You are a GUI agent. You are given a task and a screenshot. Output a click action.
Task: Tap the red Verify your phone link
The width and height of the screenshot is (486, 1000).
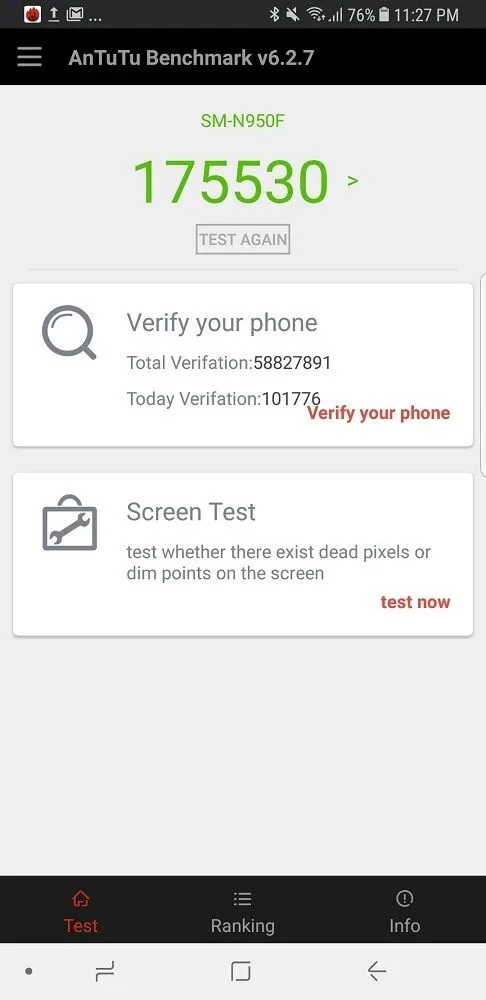point(378,413)
